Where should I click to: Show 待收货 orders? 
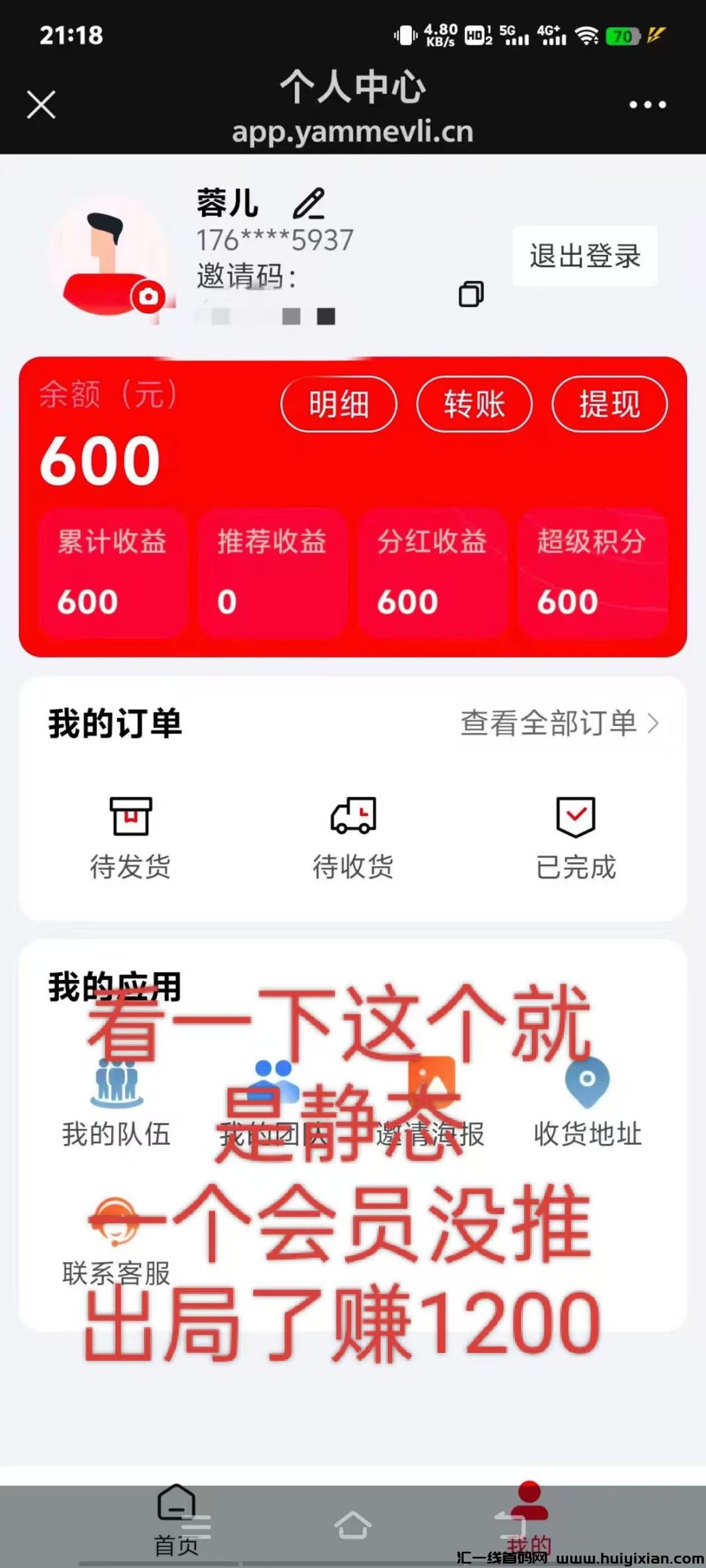coord(353,837)
